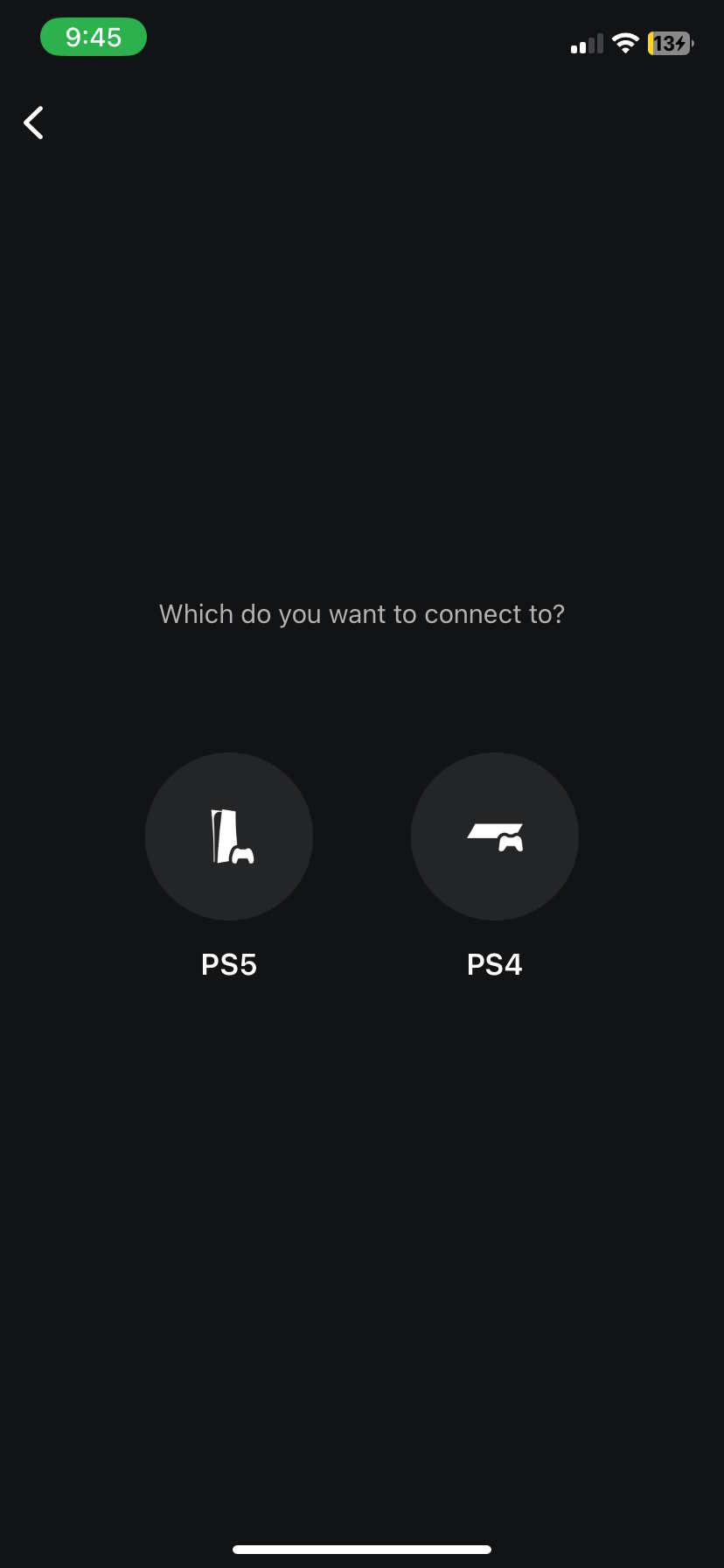Select PS5 to connect
This screenshot has height=1568, width=724.
tap(229, 836)
